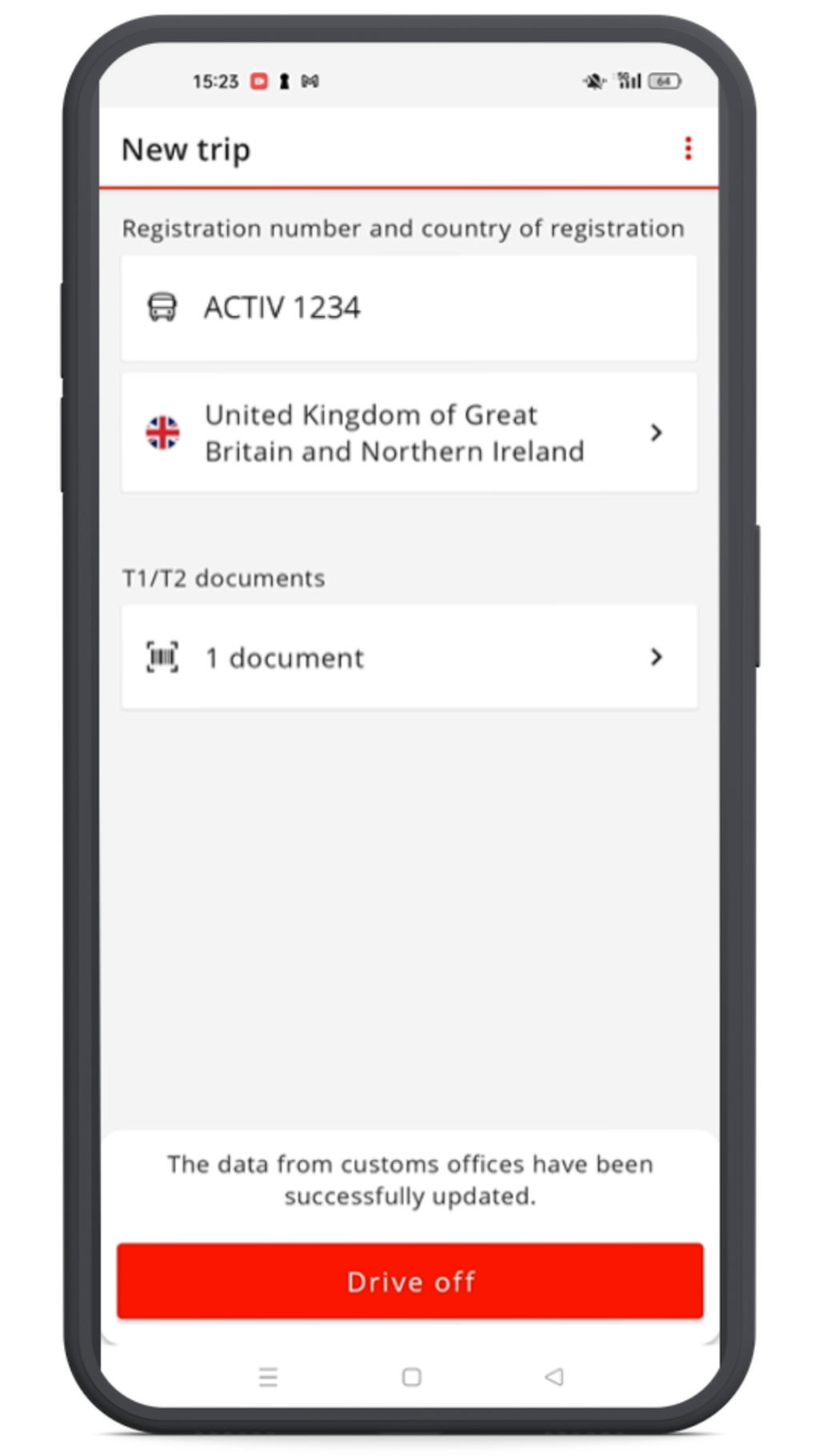Go back using the system back button
819x1456 pixels.
click(x=554, y=1377)
